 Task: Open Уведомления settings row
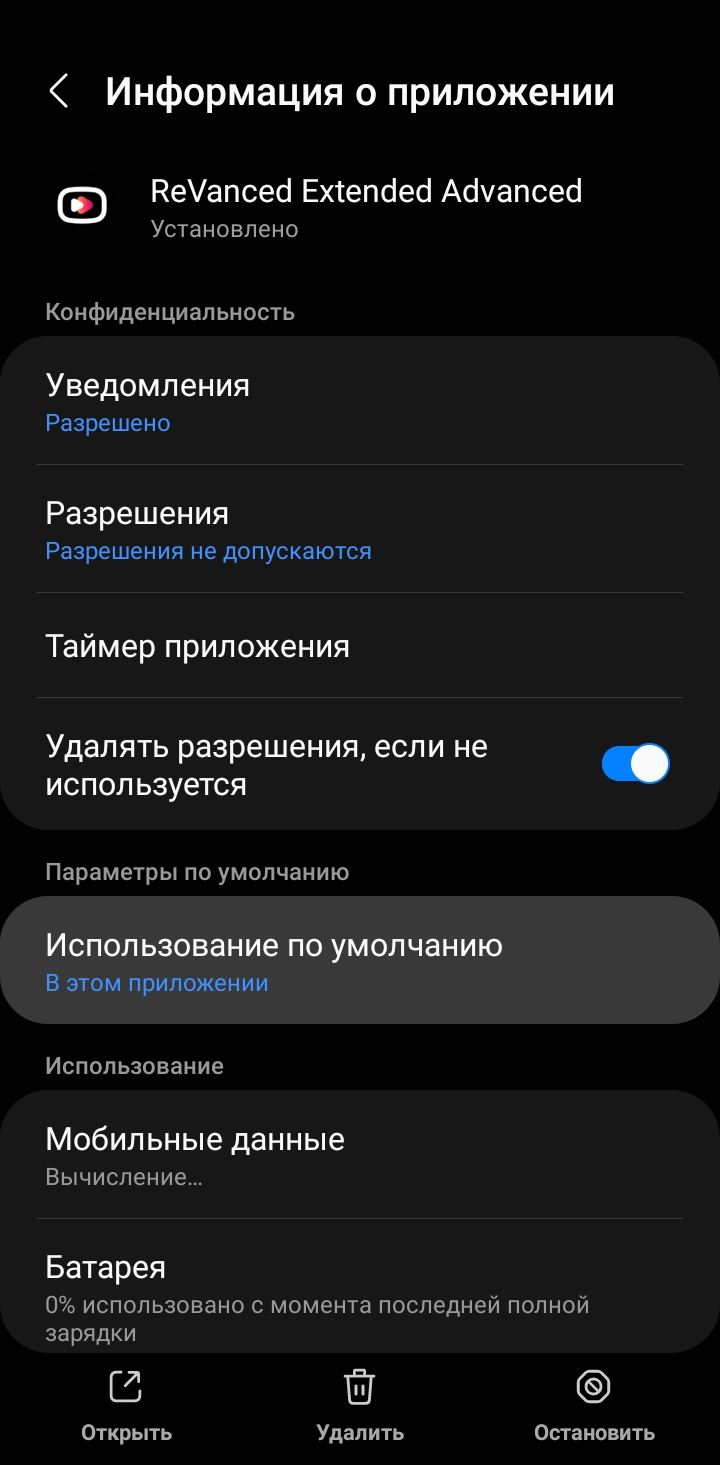360,402
